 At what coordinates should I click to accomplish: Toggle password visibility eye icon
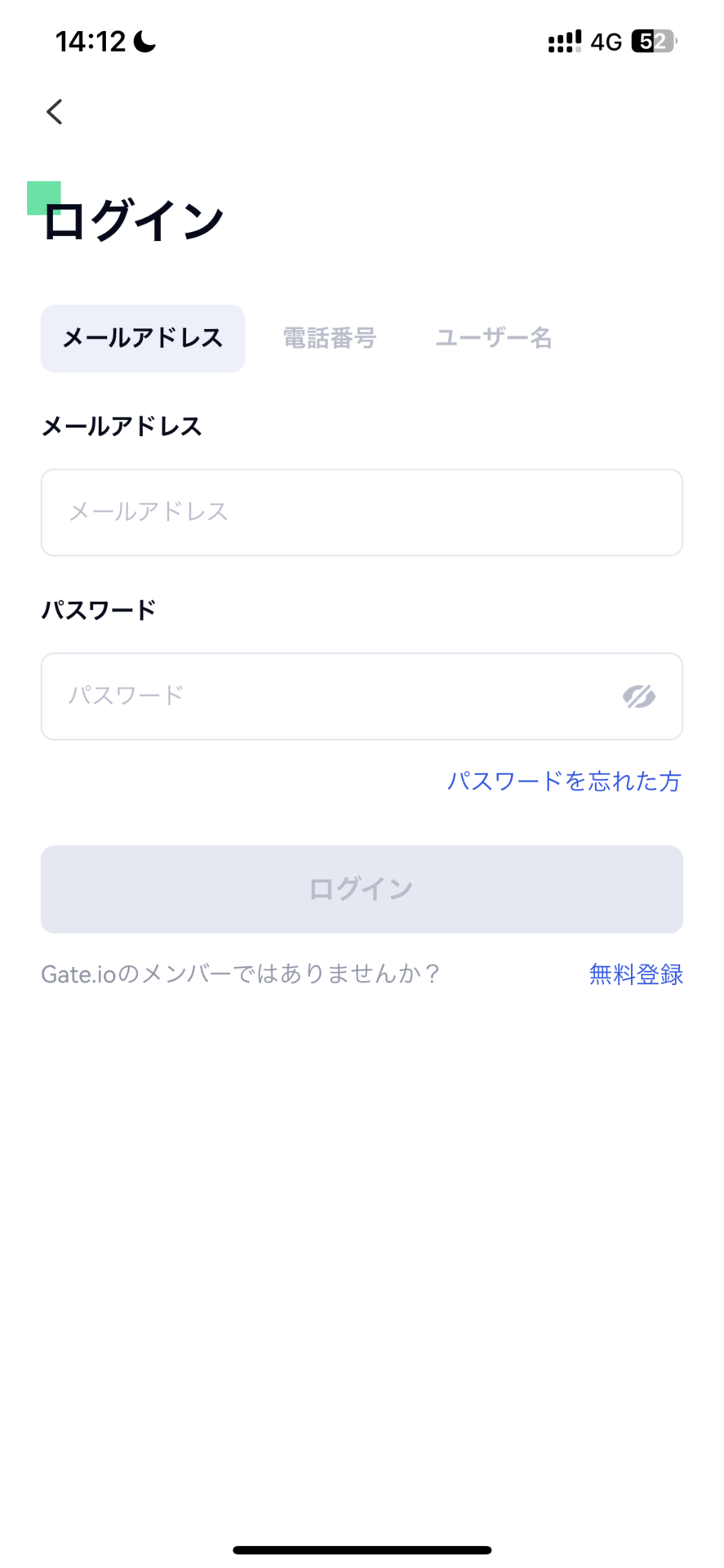[639, 697]
